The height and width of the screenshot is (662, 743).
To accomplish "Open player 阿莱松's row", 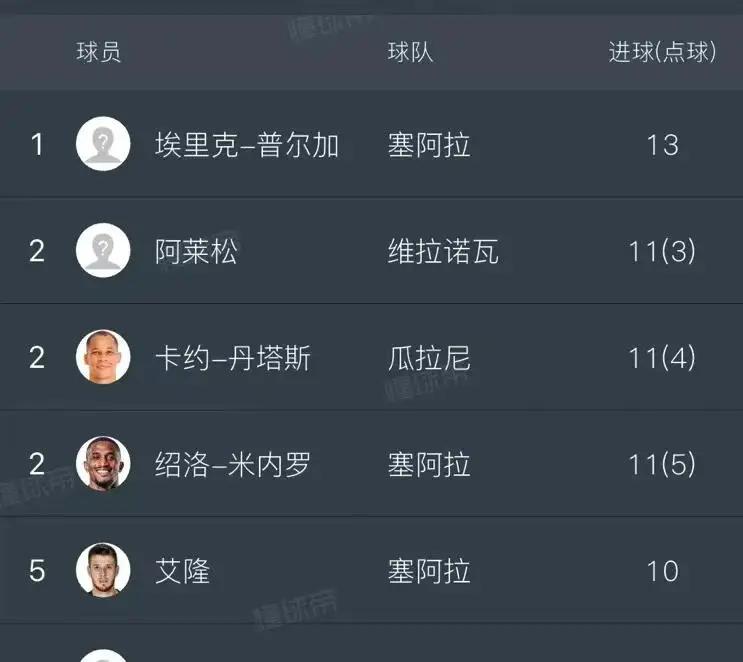I will tap(196, 251).
